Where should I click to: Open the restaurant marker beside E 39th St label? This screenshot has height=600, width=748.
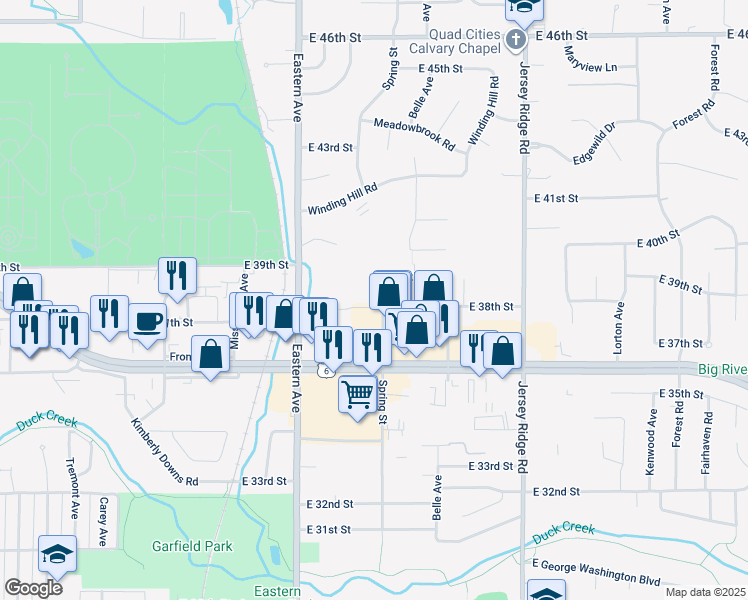point(177,276)
